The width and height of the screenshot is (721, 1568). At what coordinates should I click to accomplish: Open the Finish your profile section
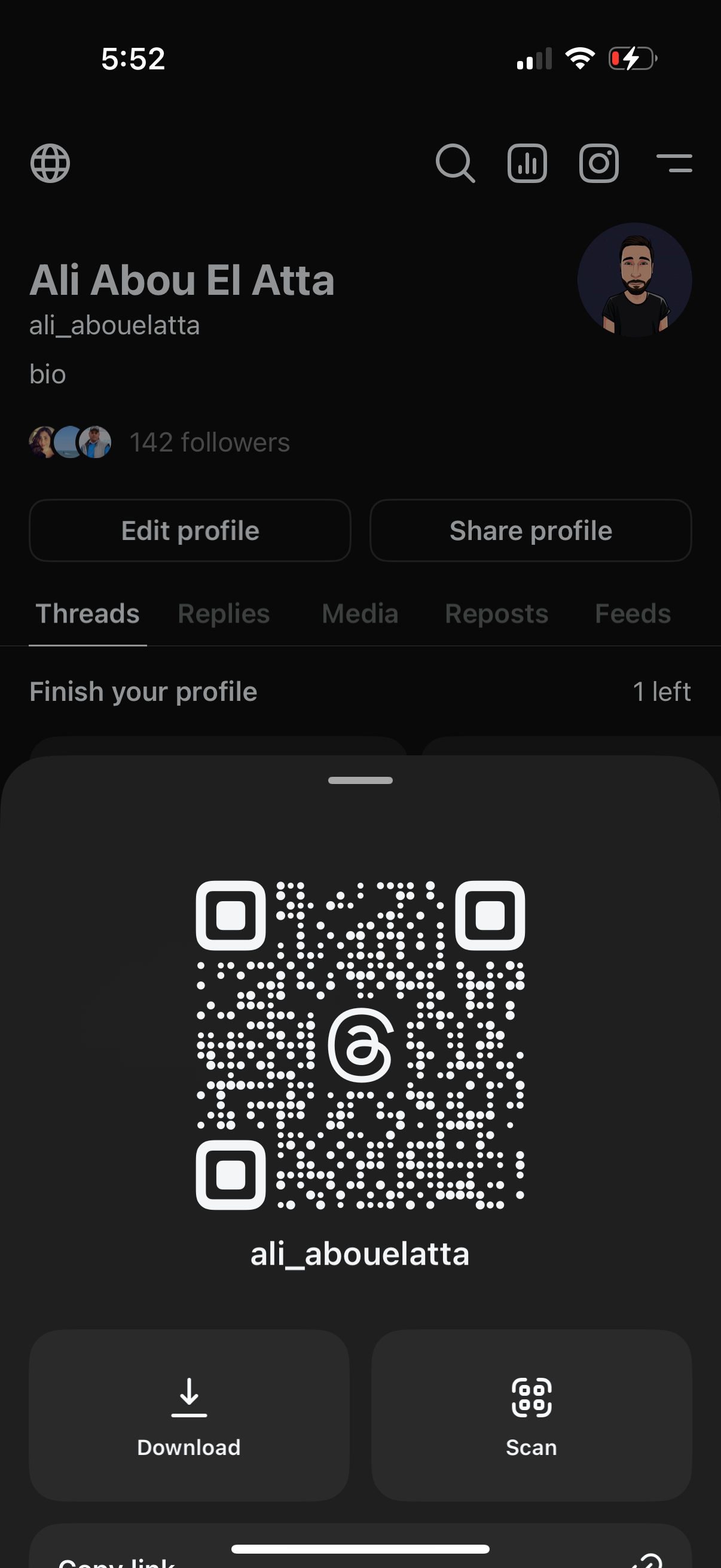(x=143, y=691)
